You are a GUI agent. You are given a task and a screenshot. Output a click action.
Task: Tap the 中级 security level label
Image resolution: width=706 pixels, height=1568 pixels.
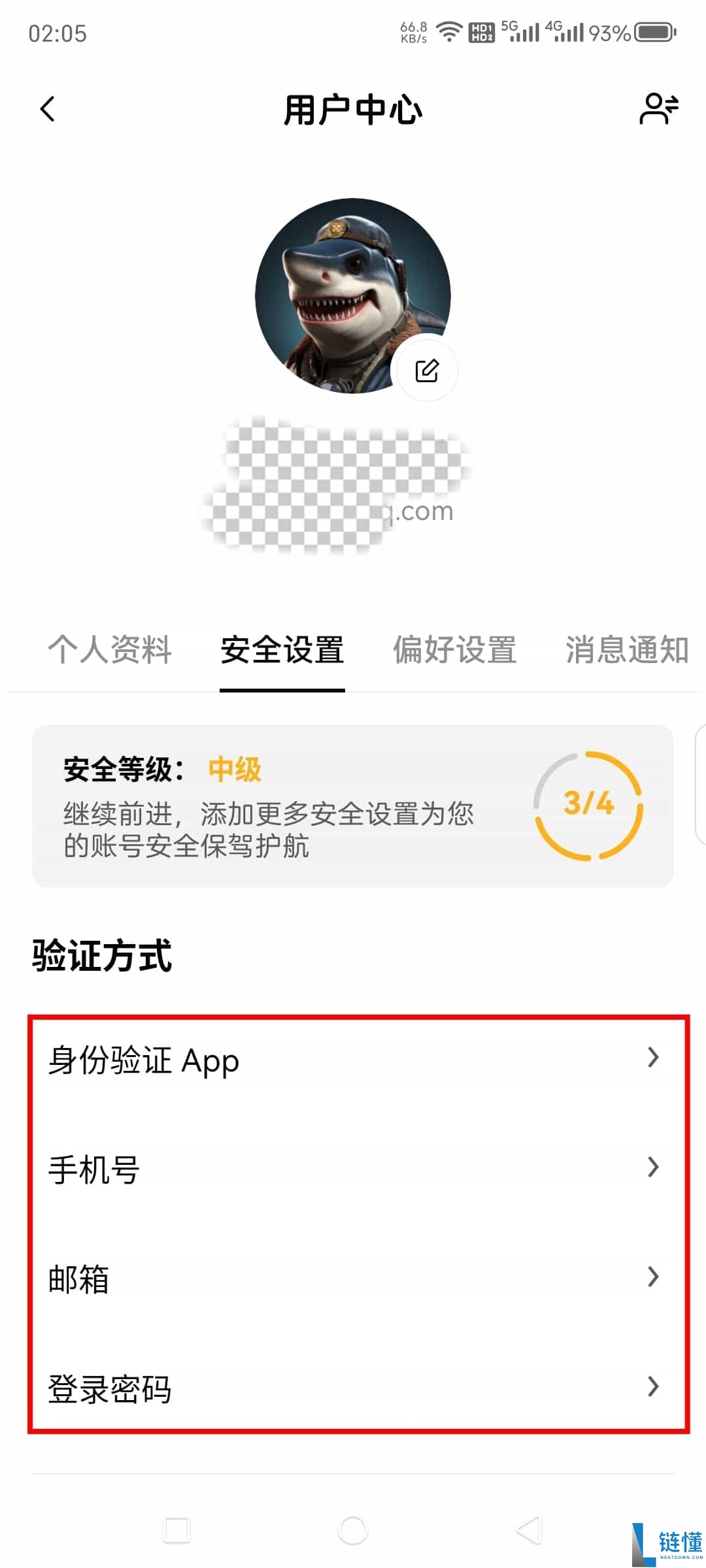tap(232, 770)
